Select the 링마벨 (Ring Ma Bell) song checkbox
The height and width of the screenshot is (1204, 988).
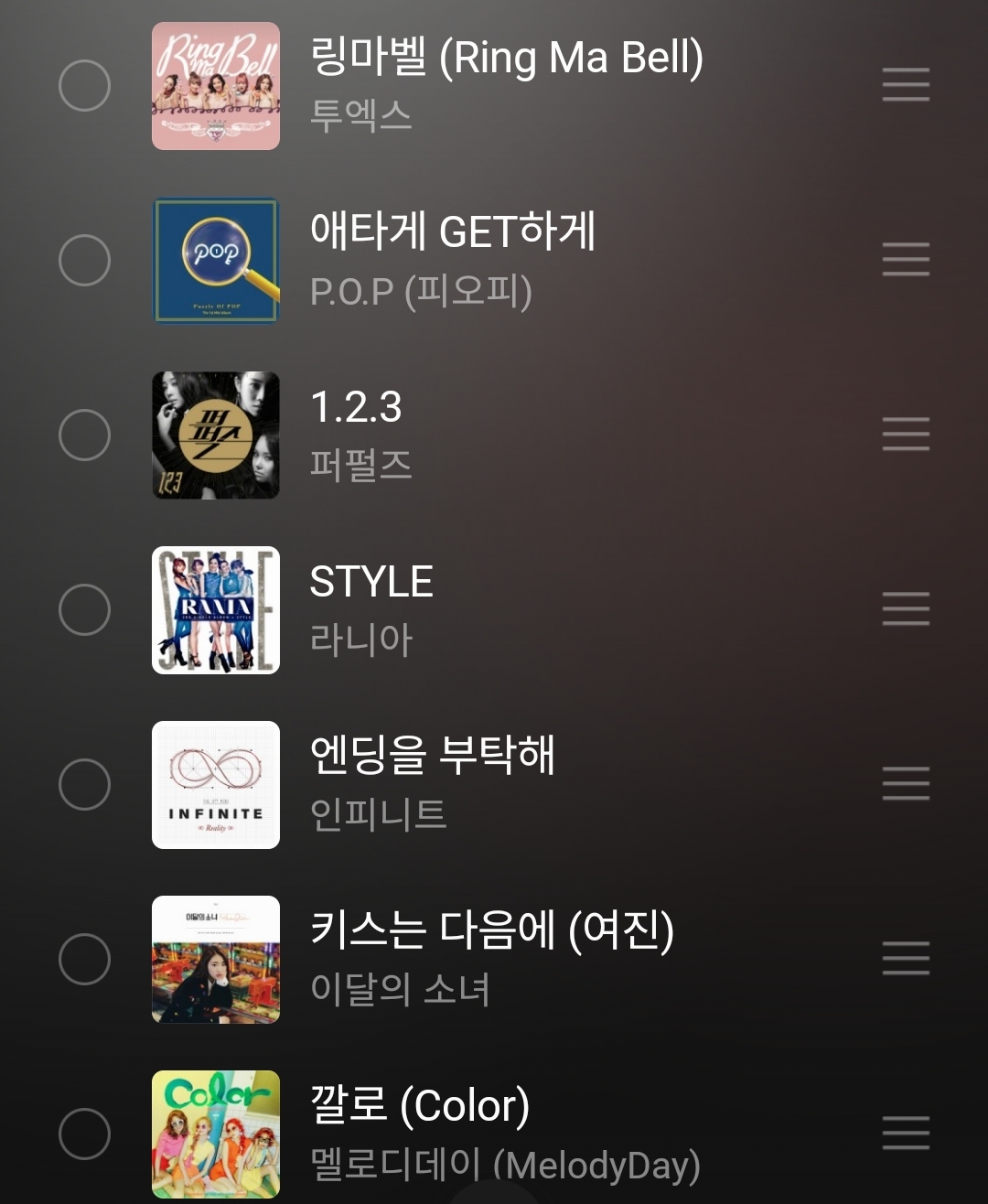point(84,86)
